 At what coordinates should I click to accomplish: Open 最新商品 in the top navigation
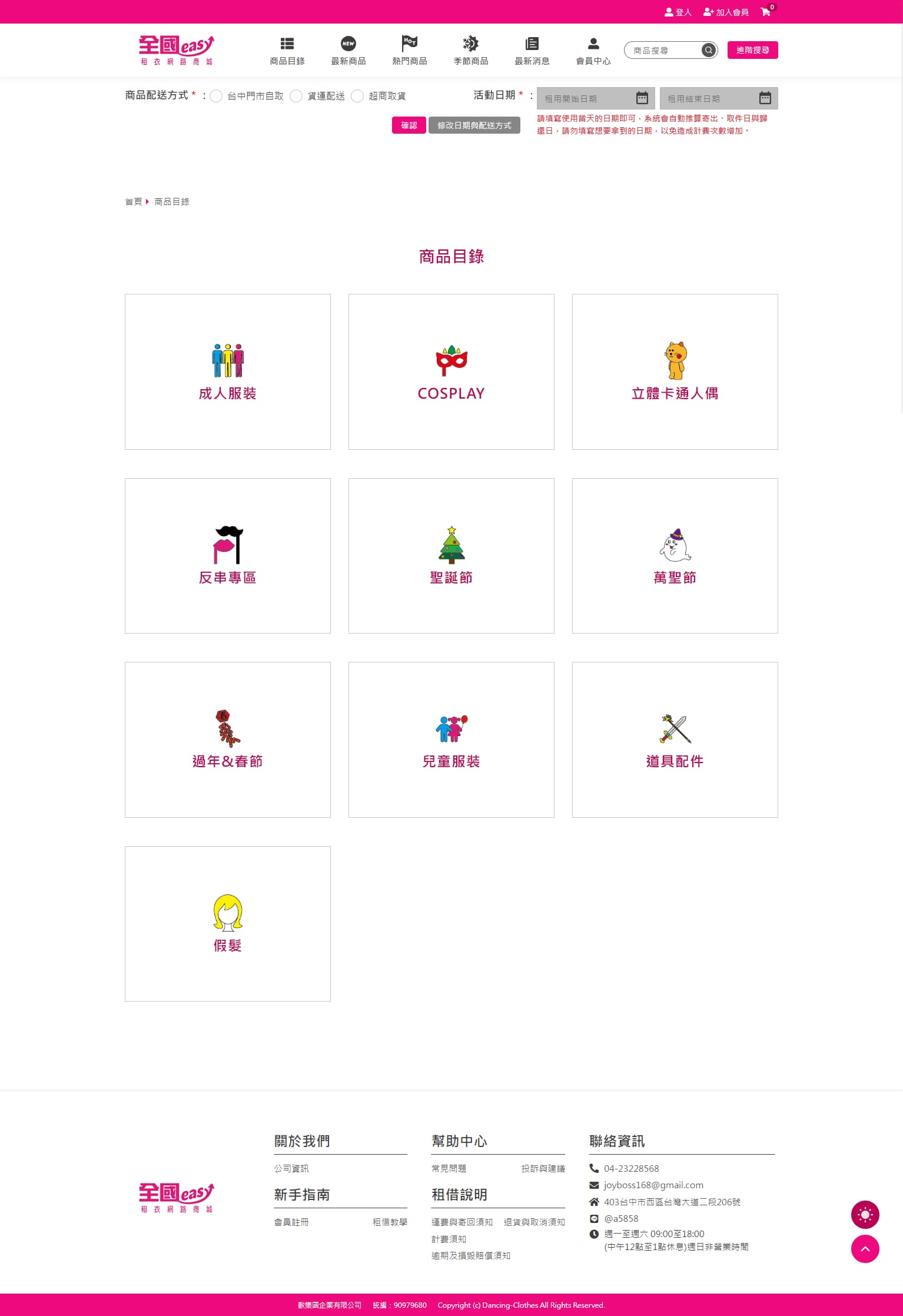tap(348, 51)
